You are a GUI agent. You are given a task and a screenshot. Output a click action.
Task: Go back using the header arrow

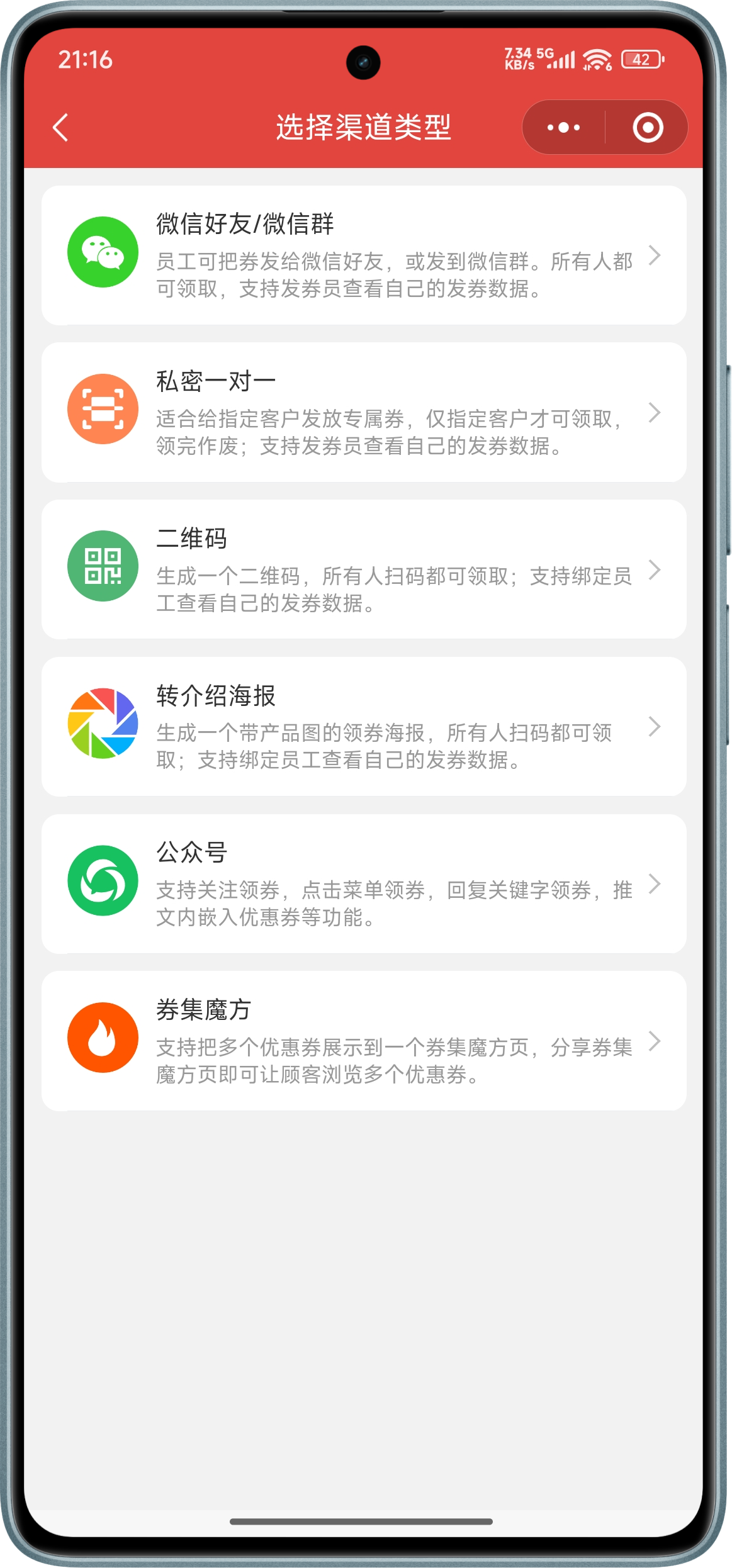point(60,128)
